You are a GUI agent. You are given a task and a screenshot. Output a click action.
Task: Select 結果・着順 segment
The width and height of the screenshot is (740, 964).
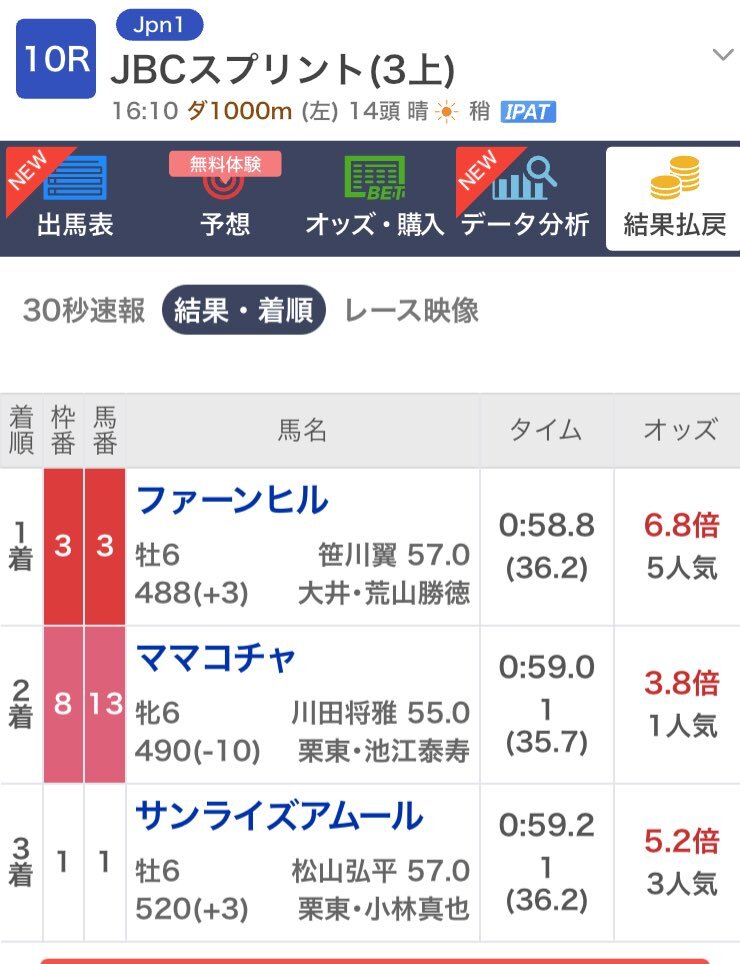(244, 311)
